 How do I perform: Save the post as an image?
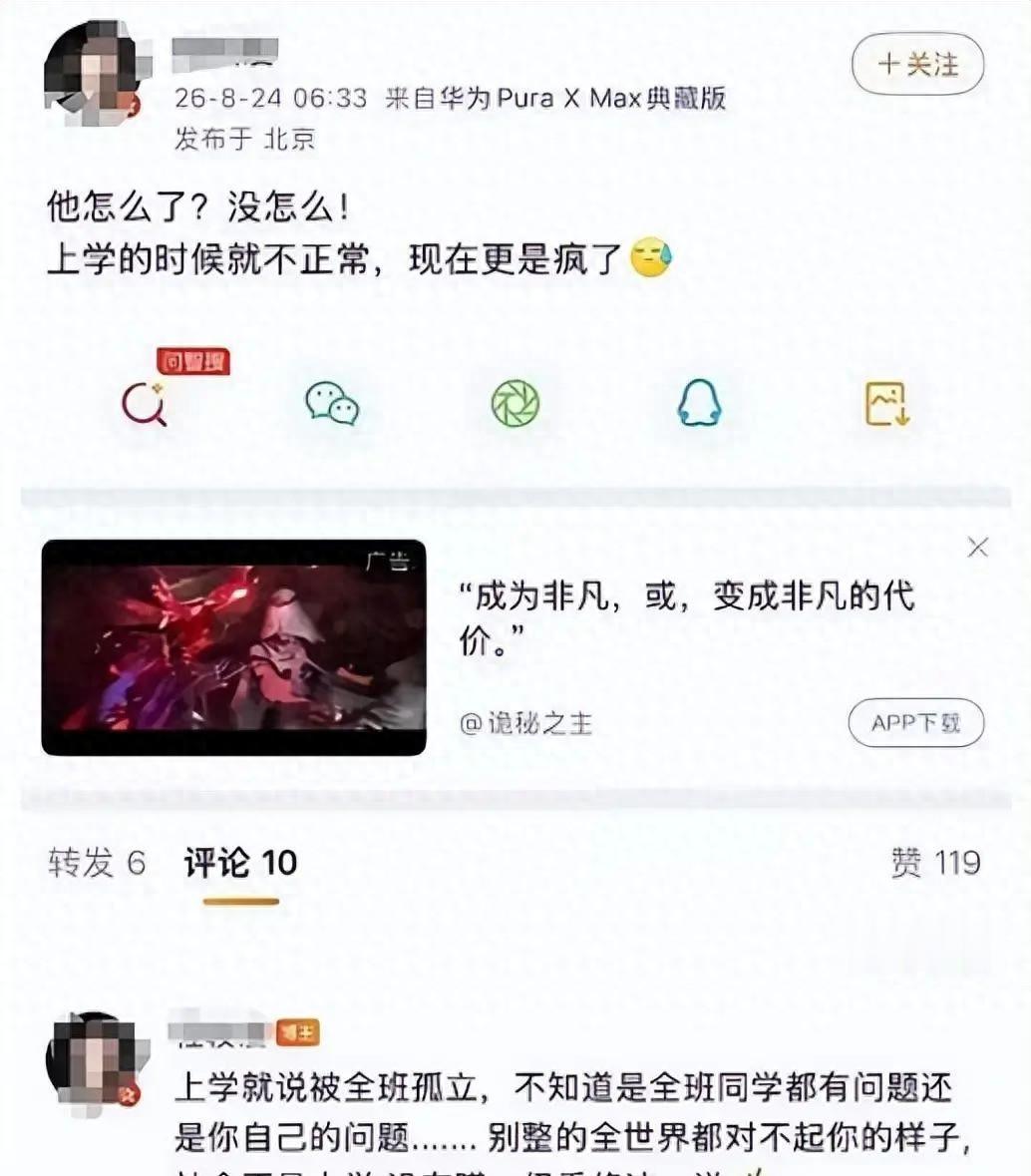pos(887,404)
